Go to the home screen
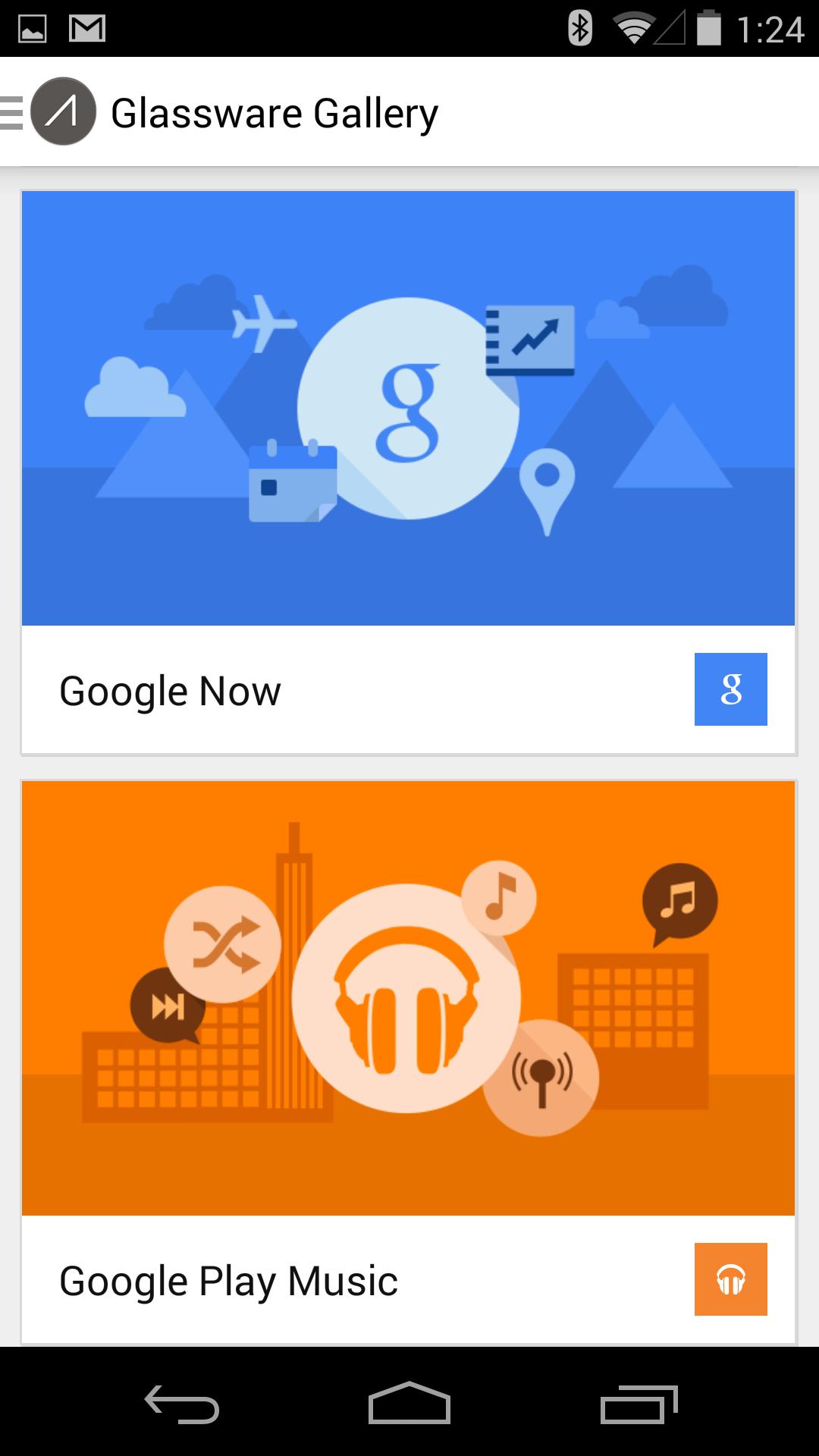The width and height of the screenshot is (819, 1456). click(x=409, y=1403)
